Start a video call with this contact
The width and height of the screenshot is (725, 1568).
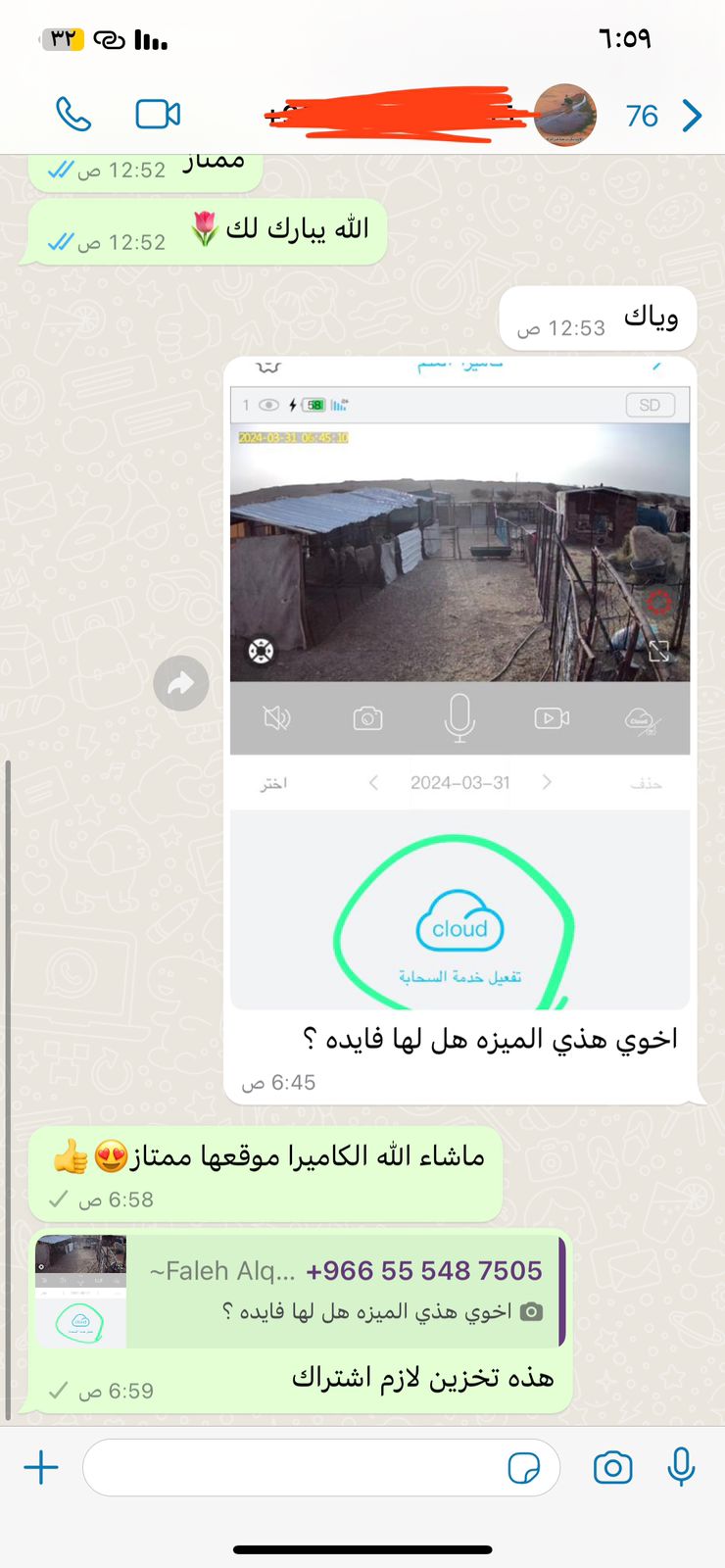click(158, 115)
